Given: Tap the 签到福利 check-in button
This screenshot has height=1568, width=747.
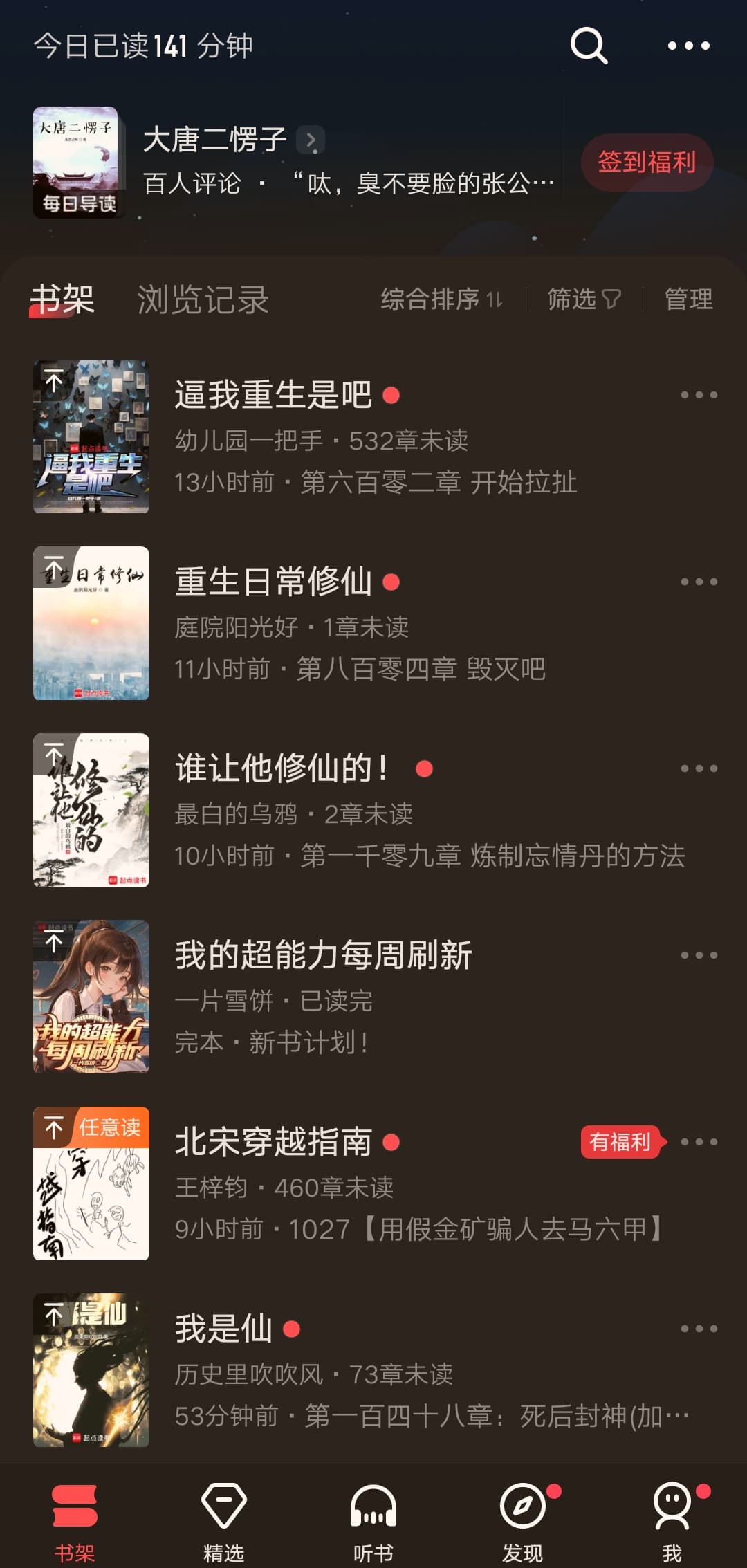Looking at the screenshot, I should (646, 163).
